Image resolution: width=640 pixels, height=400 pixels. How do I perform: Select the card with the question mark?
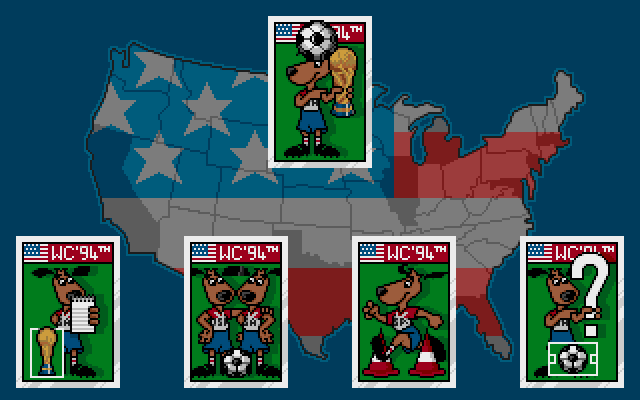573,312
